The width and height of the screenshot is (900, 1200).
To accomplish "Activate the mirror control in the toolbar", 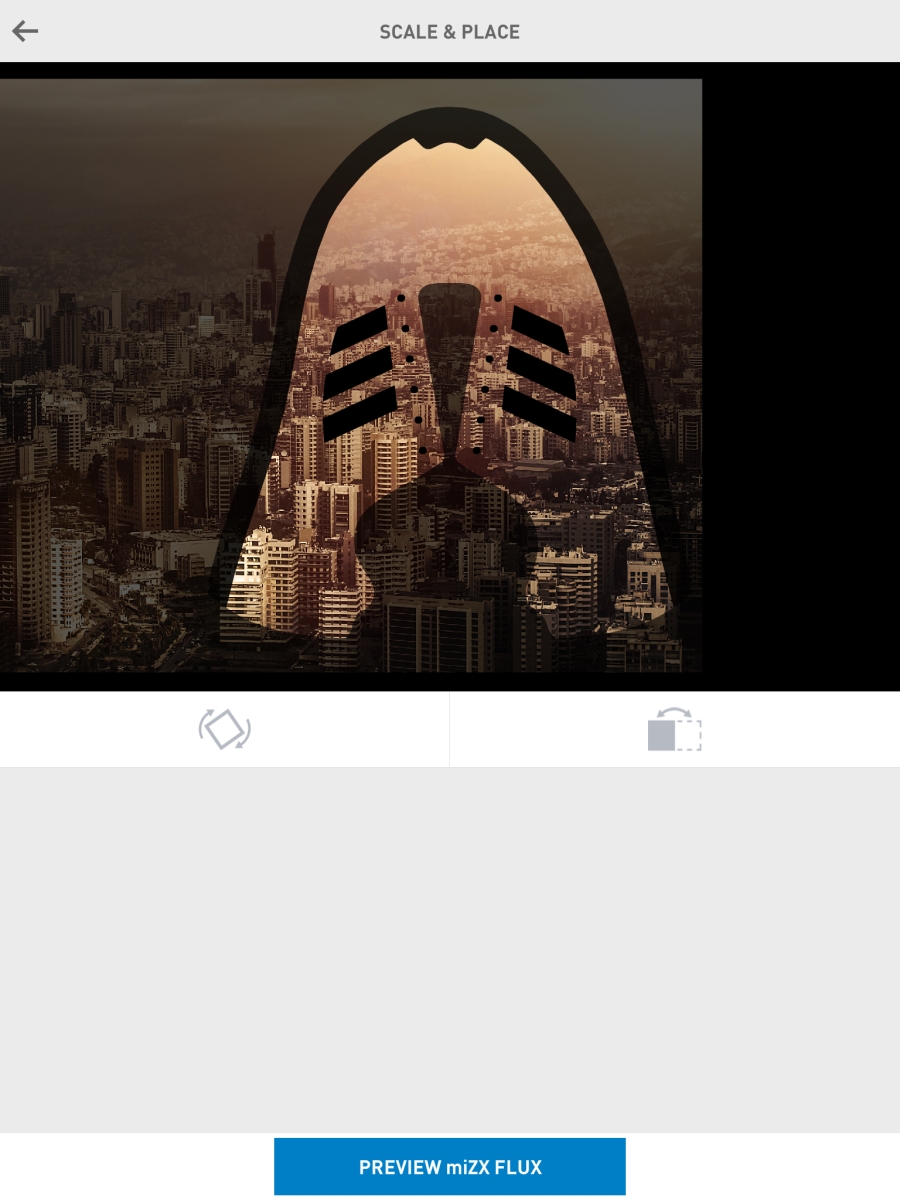I will [675, 729].
